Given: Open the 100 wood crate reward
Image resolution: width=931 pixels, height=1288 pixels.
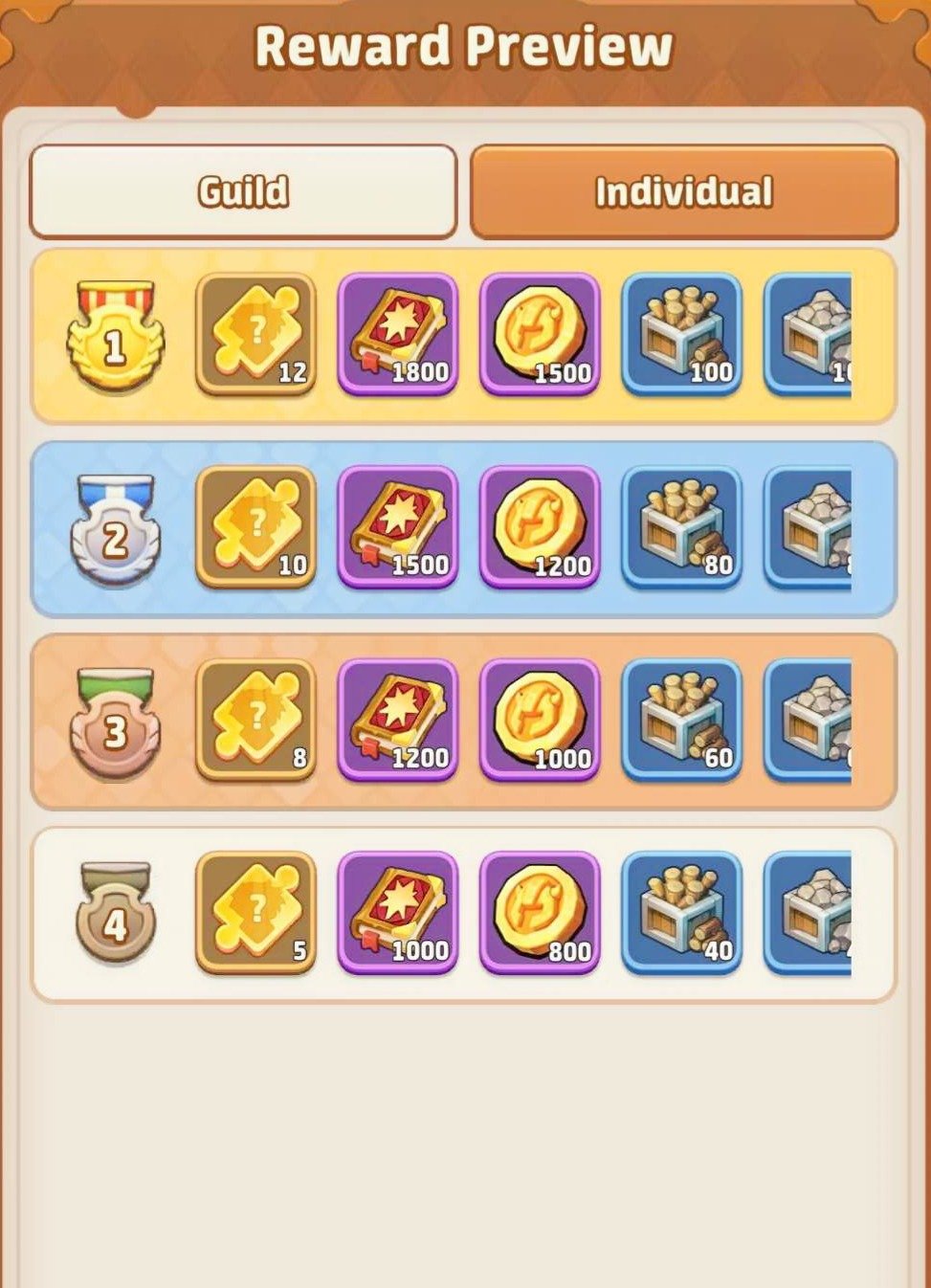Looking at the screenshot, I should 681,334.
